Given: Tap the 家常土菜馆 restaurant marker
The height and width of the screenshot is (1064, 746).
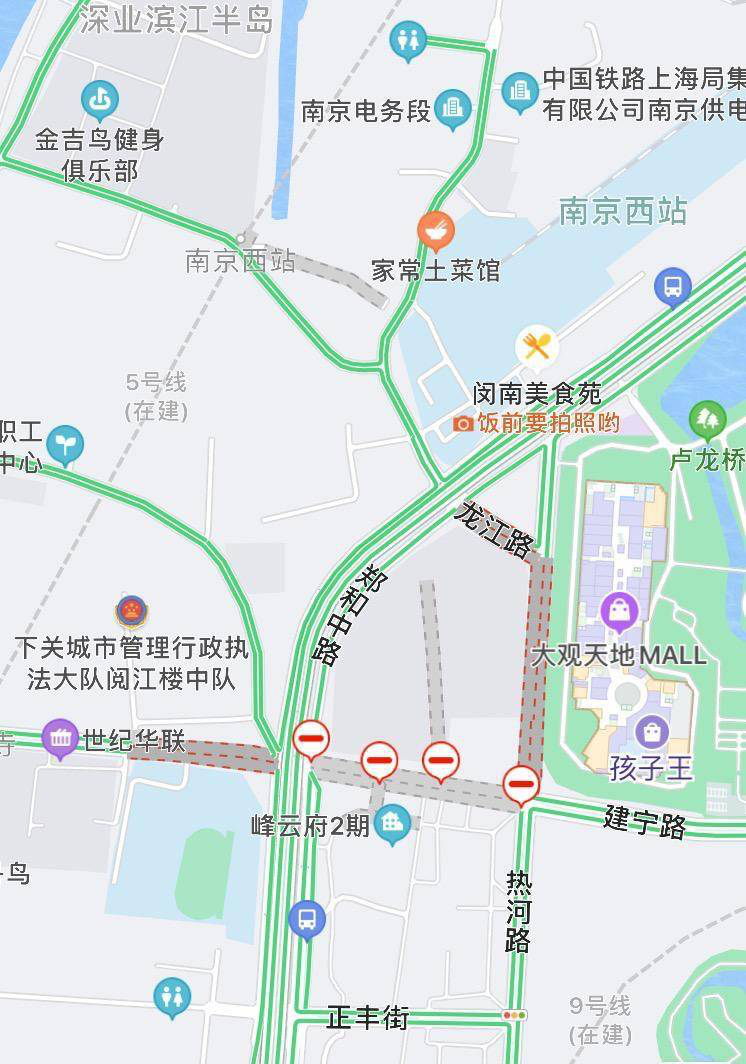Looking at the screenshot, I should coord(436,231).
